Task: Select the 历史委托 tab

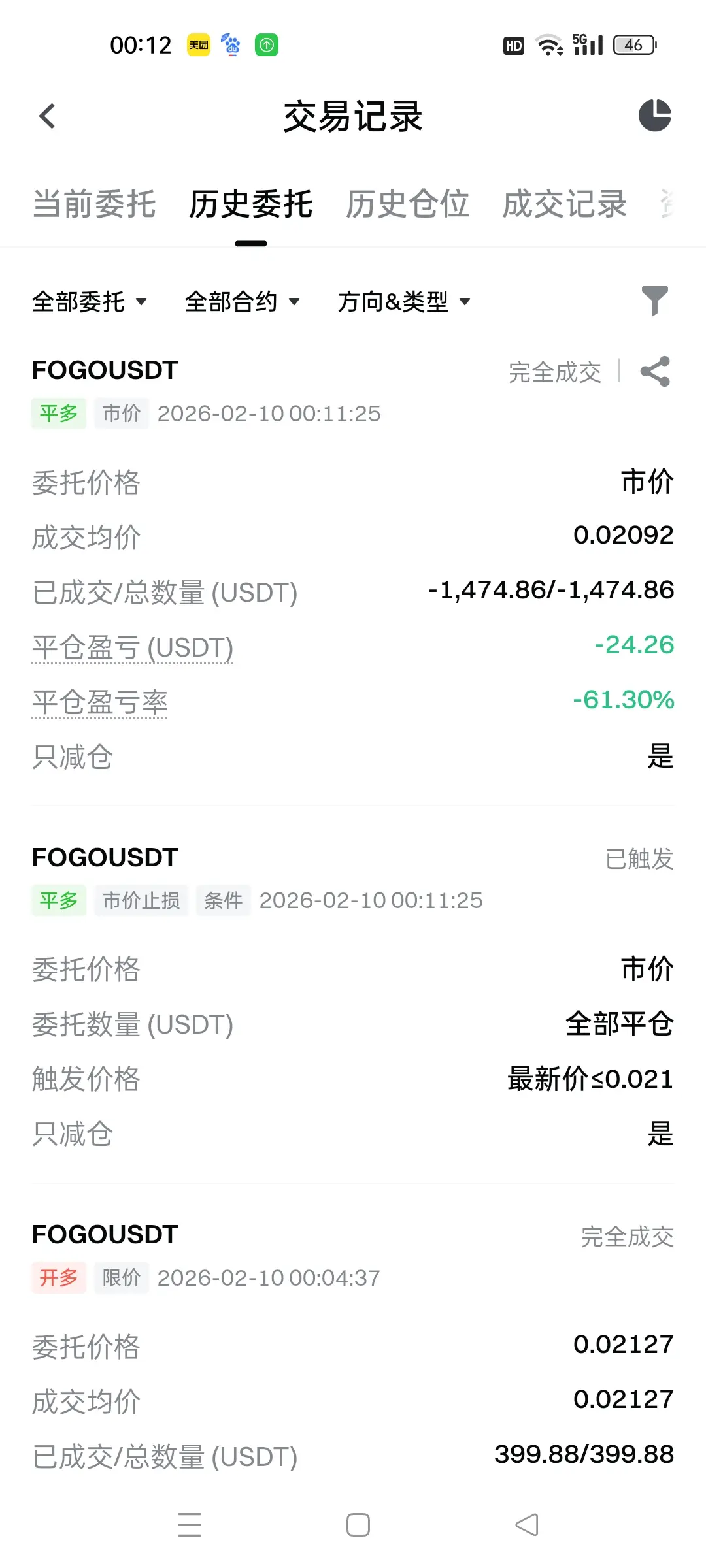Action: [x=250, y=204]
